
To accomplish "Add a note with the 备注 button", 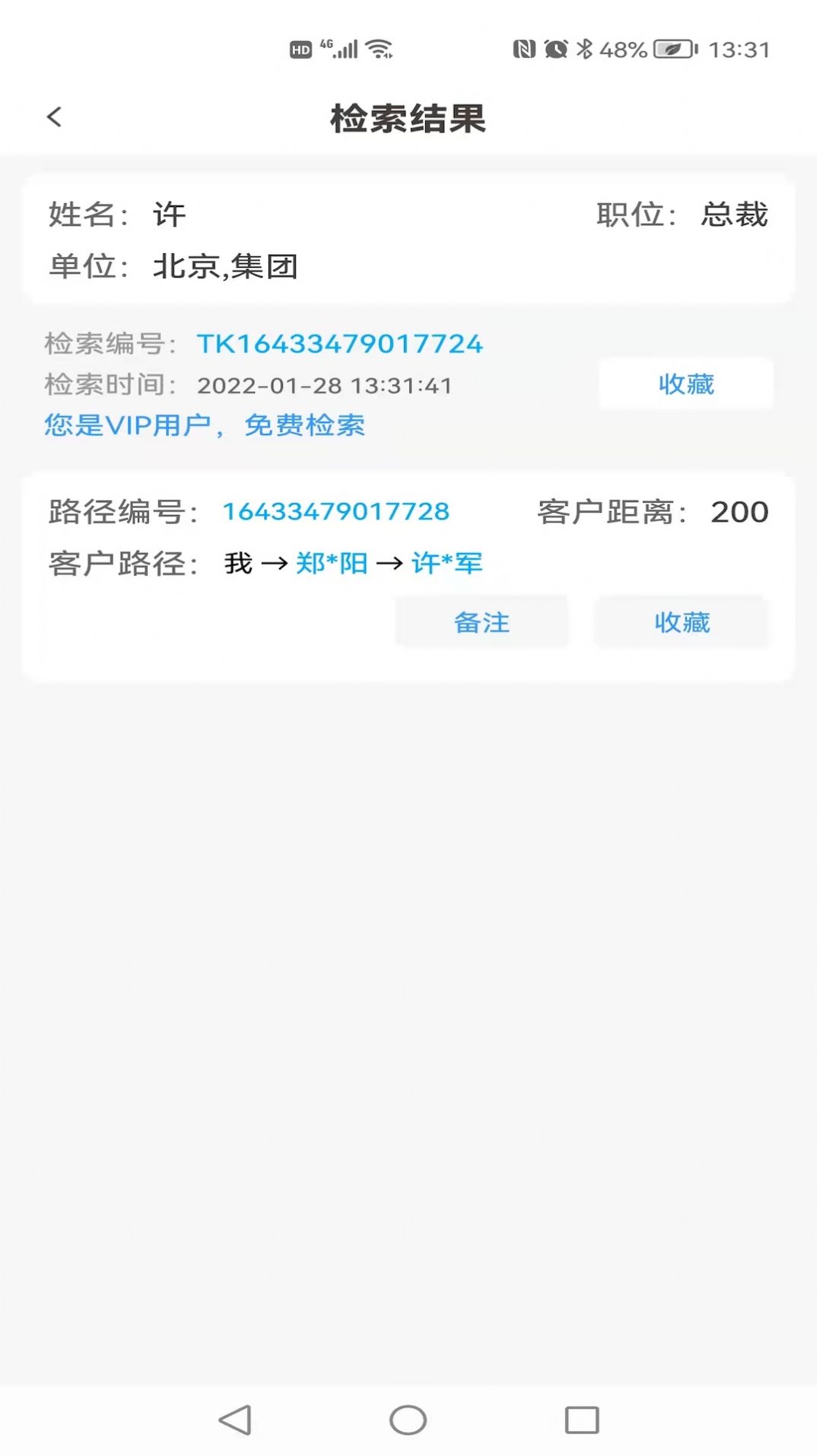I will (482, 622).
